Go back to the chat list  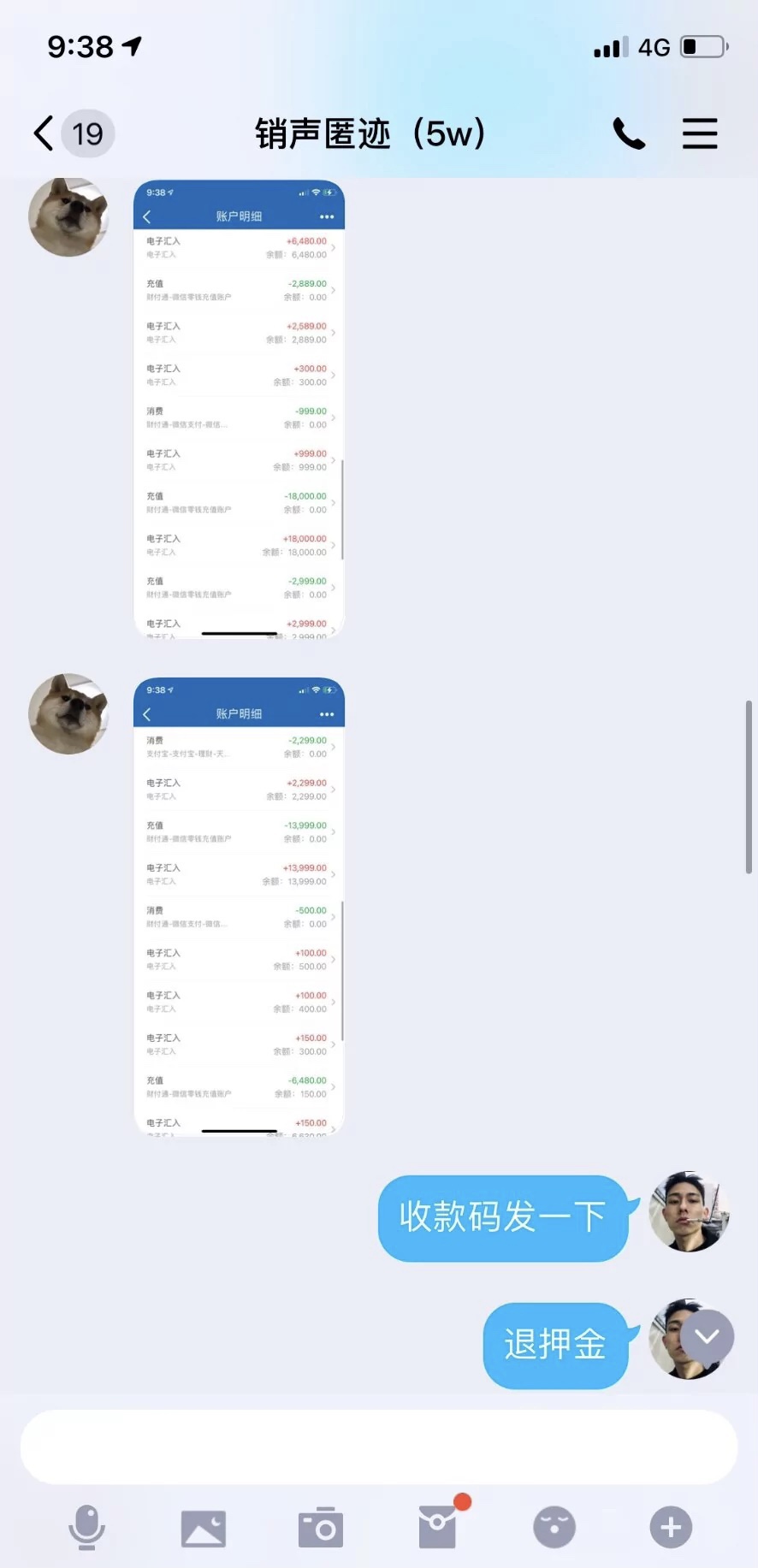44,133
